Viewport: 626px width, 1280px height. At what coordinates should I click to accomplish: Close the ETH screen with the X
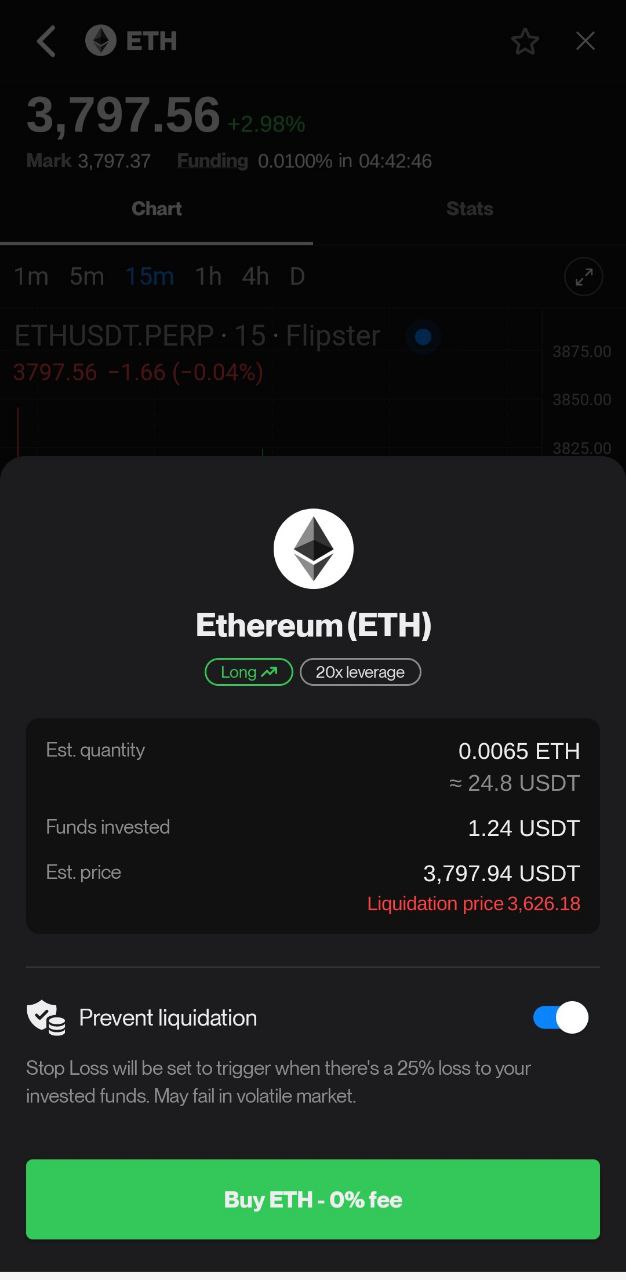click(x=586, y=41)
